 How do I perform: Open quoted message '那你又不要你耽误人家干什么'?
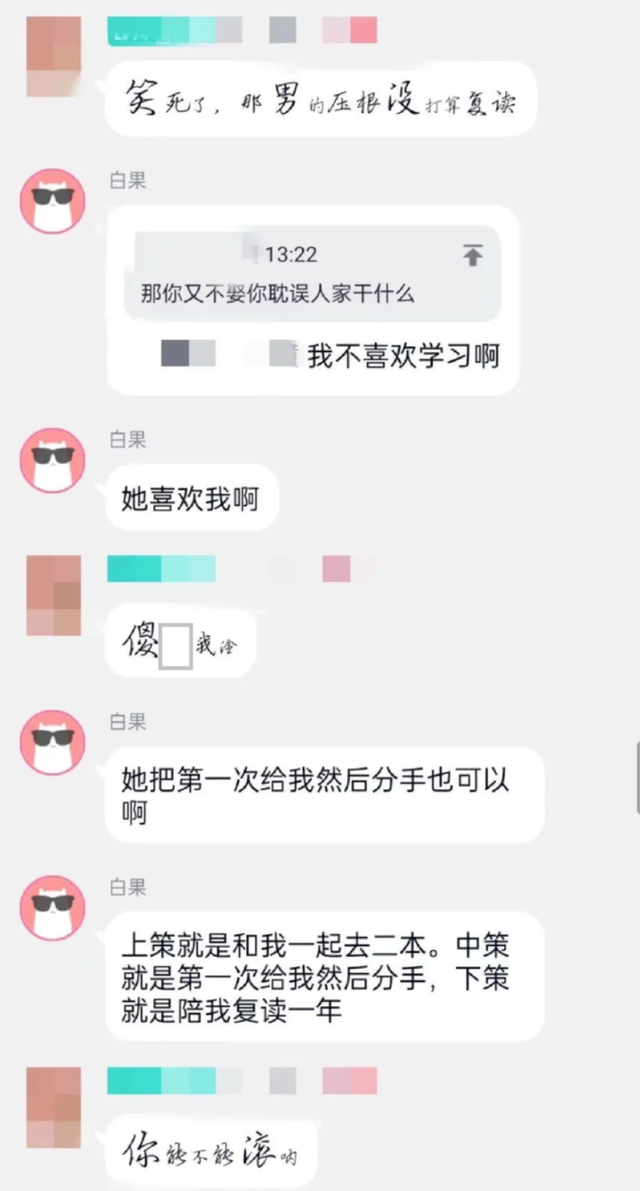pyautogui.click(x=277, y=294)
